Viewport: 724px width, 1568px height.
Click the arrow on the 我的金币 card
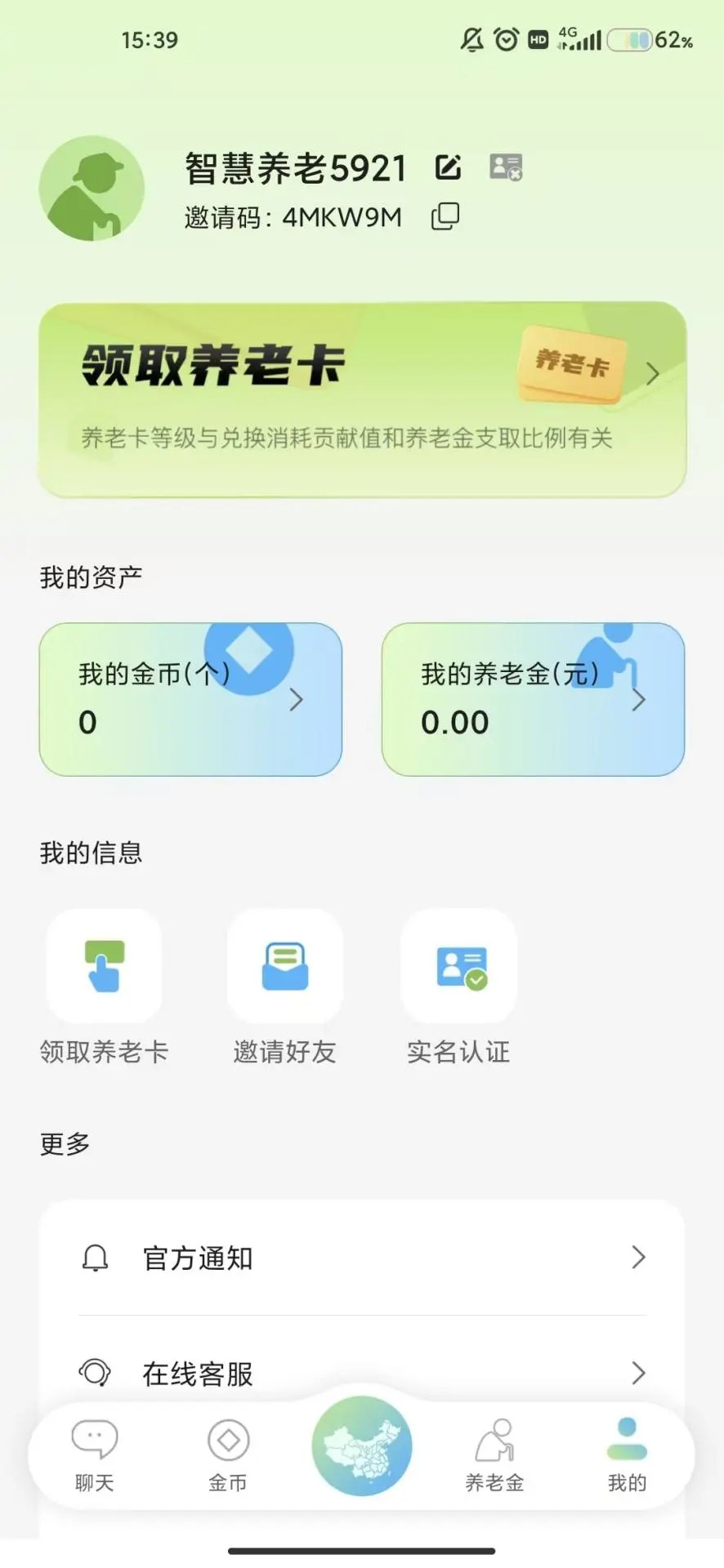tap(296, 700)
